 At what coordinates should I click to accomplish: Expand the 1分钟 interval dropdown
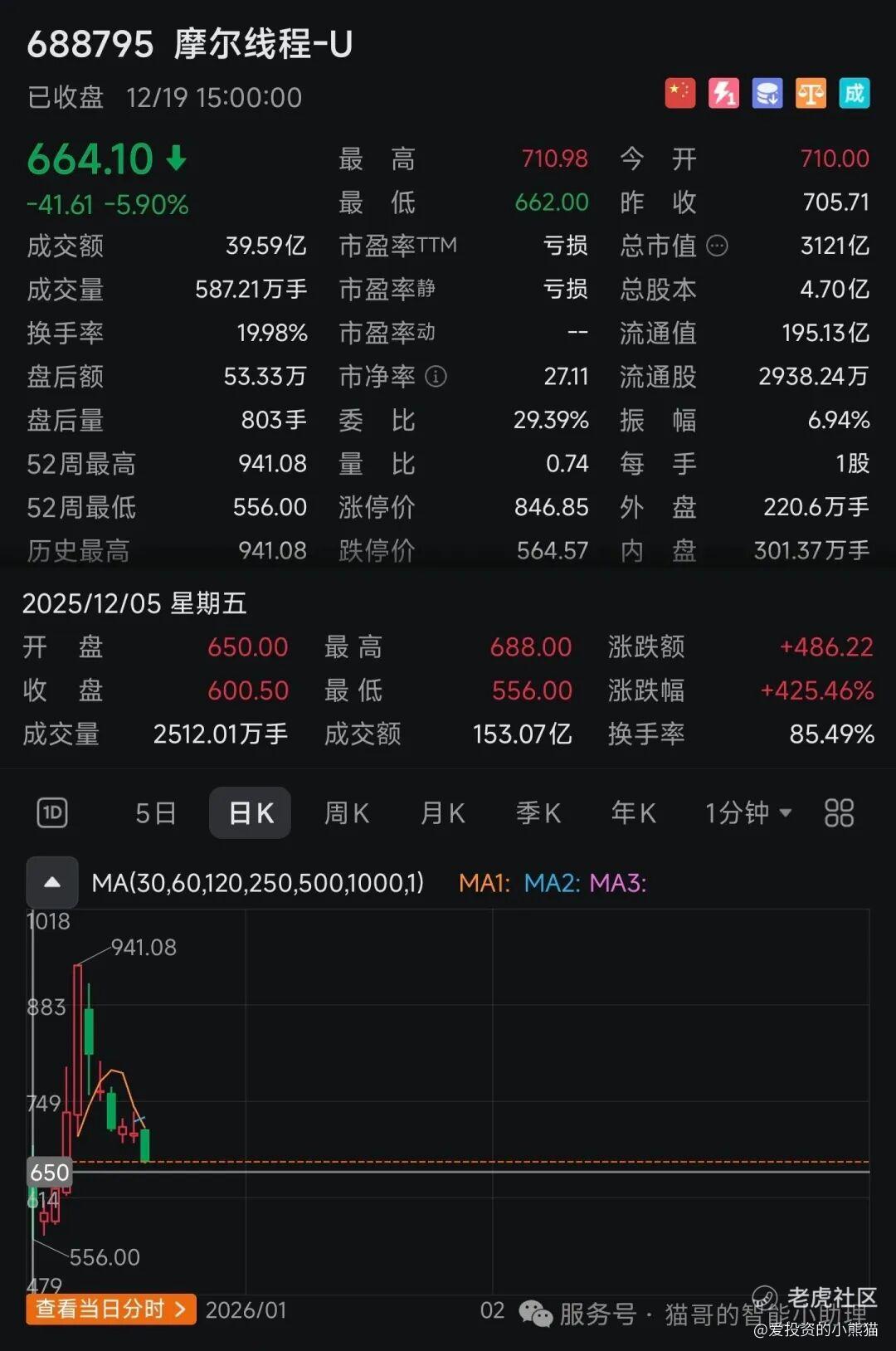(748, 813)
